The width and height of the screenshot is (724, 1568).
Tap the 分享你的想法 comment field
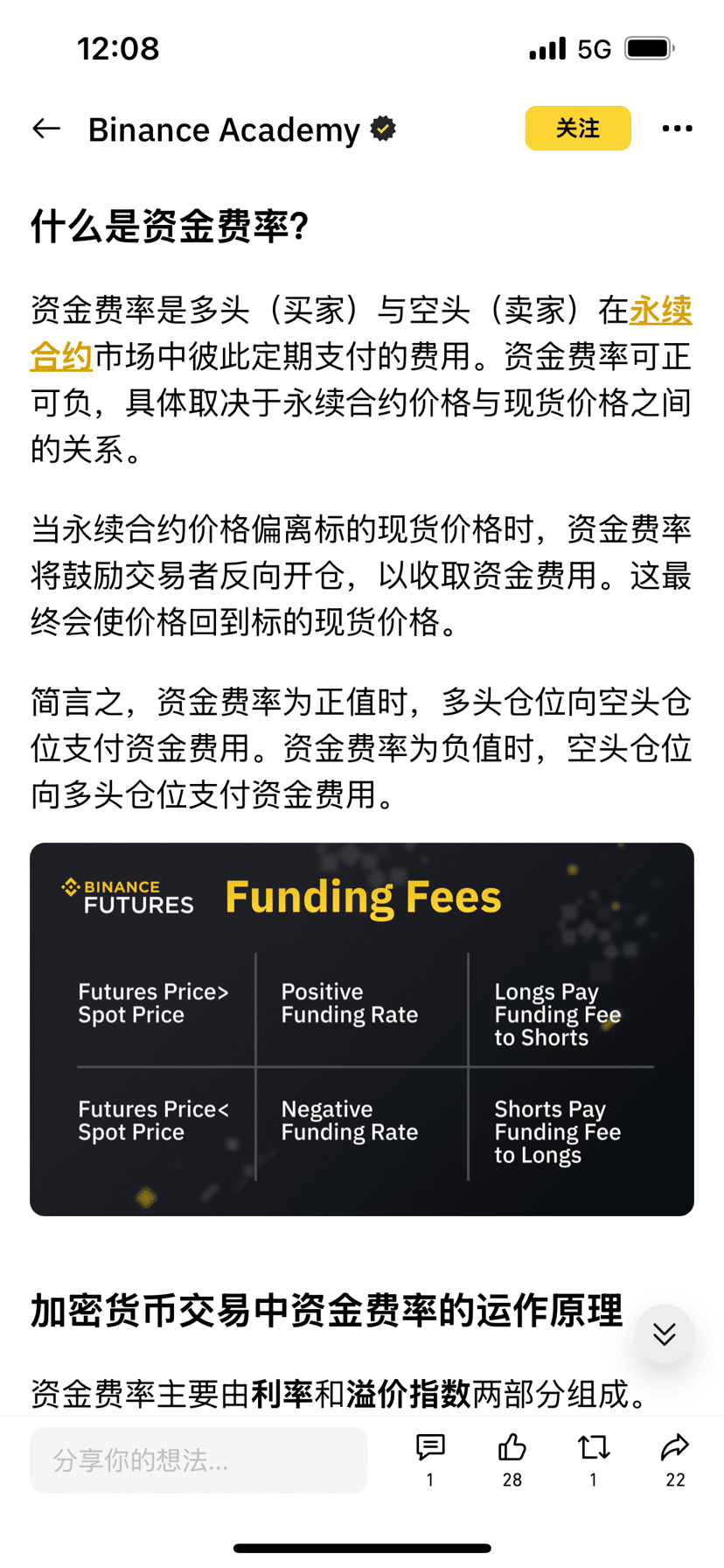(198, 1459)
